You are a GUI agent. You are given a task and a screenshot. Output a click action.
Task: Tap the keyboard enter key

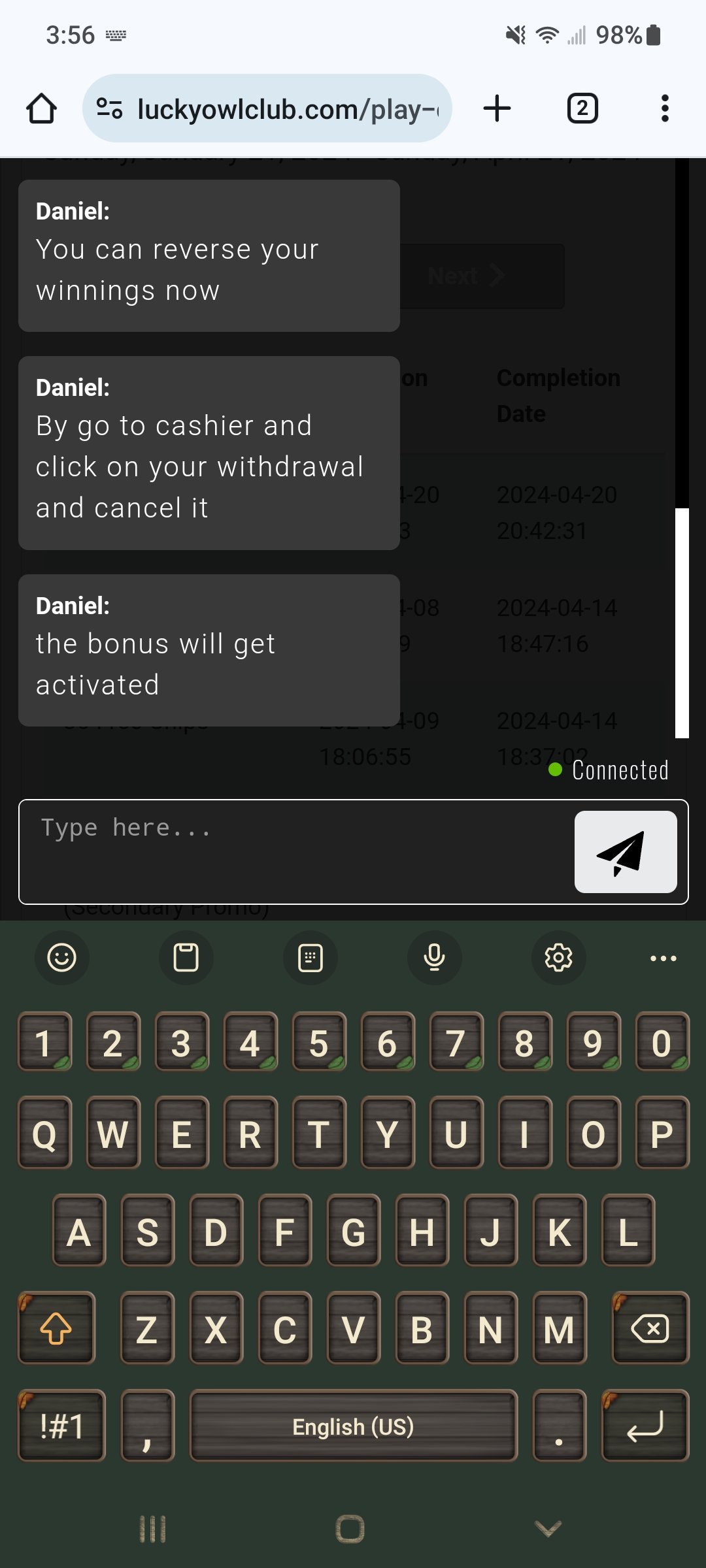click(645, 1426)
